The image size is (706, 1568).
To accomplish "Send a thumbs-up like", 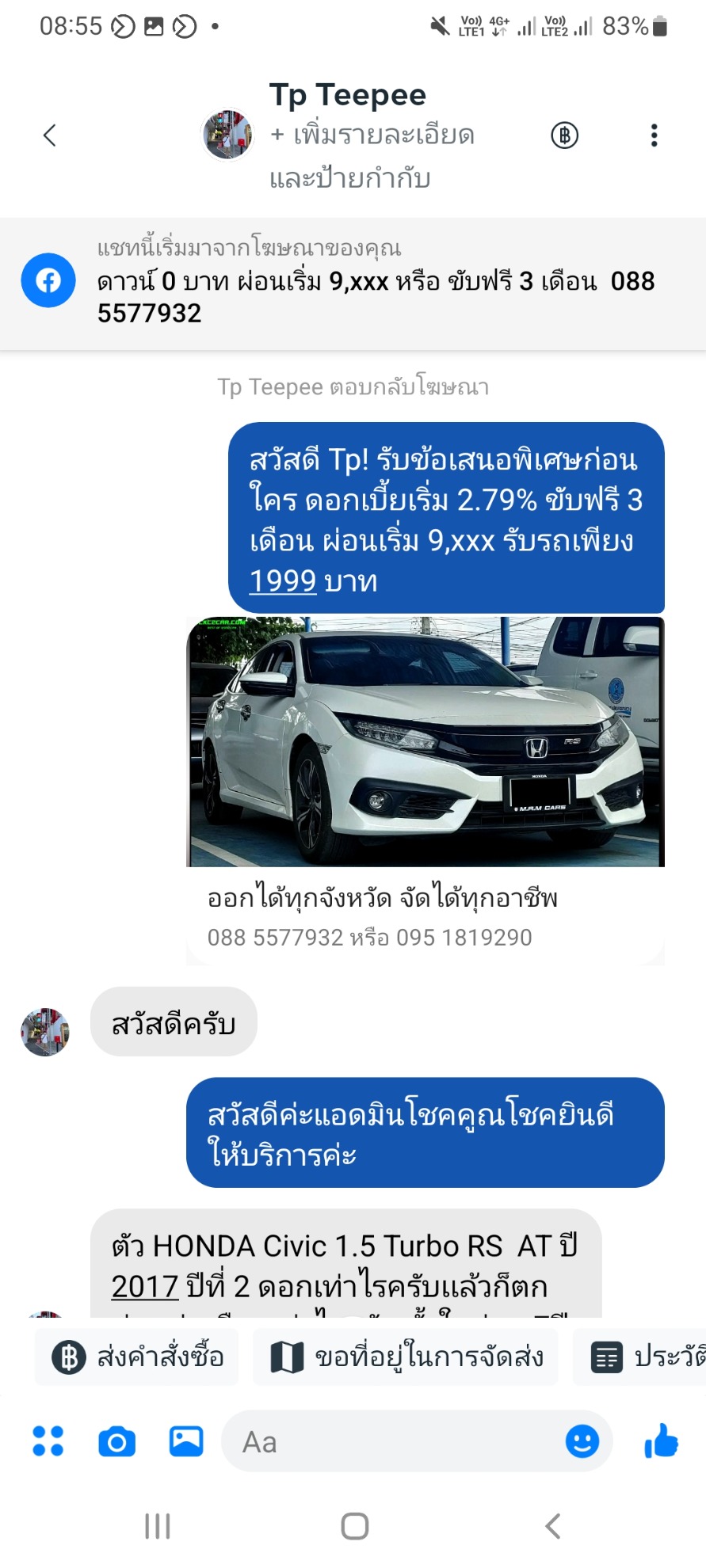I will [x=661, y=1441].
